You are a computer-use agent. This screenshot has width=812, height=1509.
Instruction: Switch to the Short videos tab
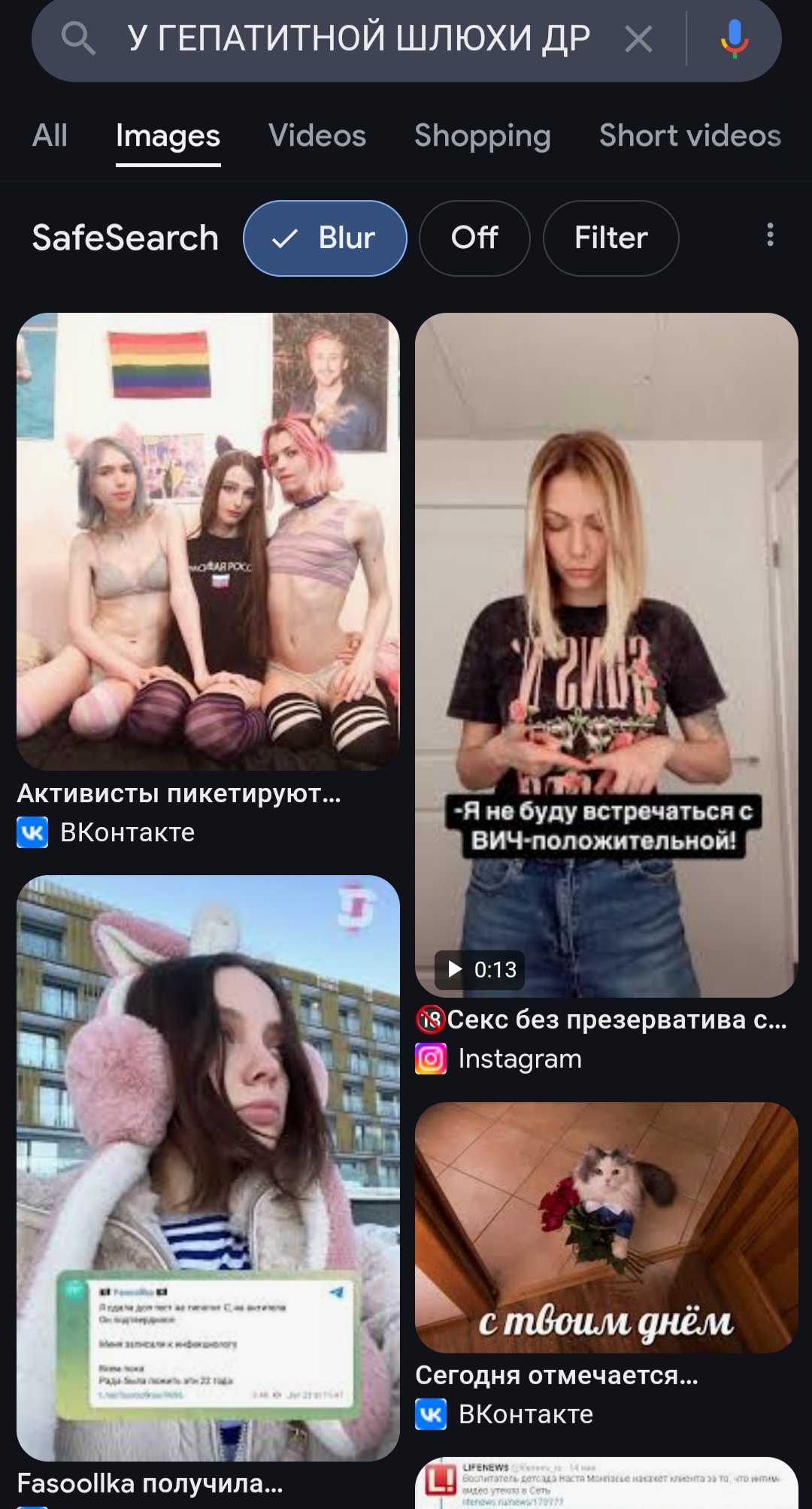pyautogui.click(x=690, y=136)
